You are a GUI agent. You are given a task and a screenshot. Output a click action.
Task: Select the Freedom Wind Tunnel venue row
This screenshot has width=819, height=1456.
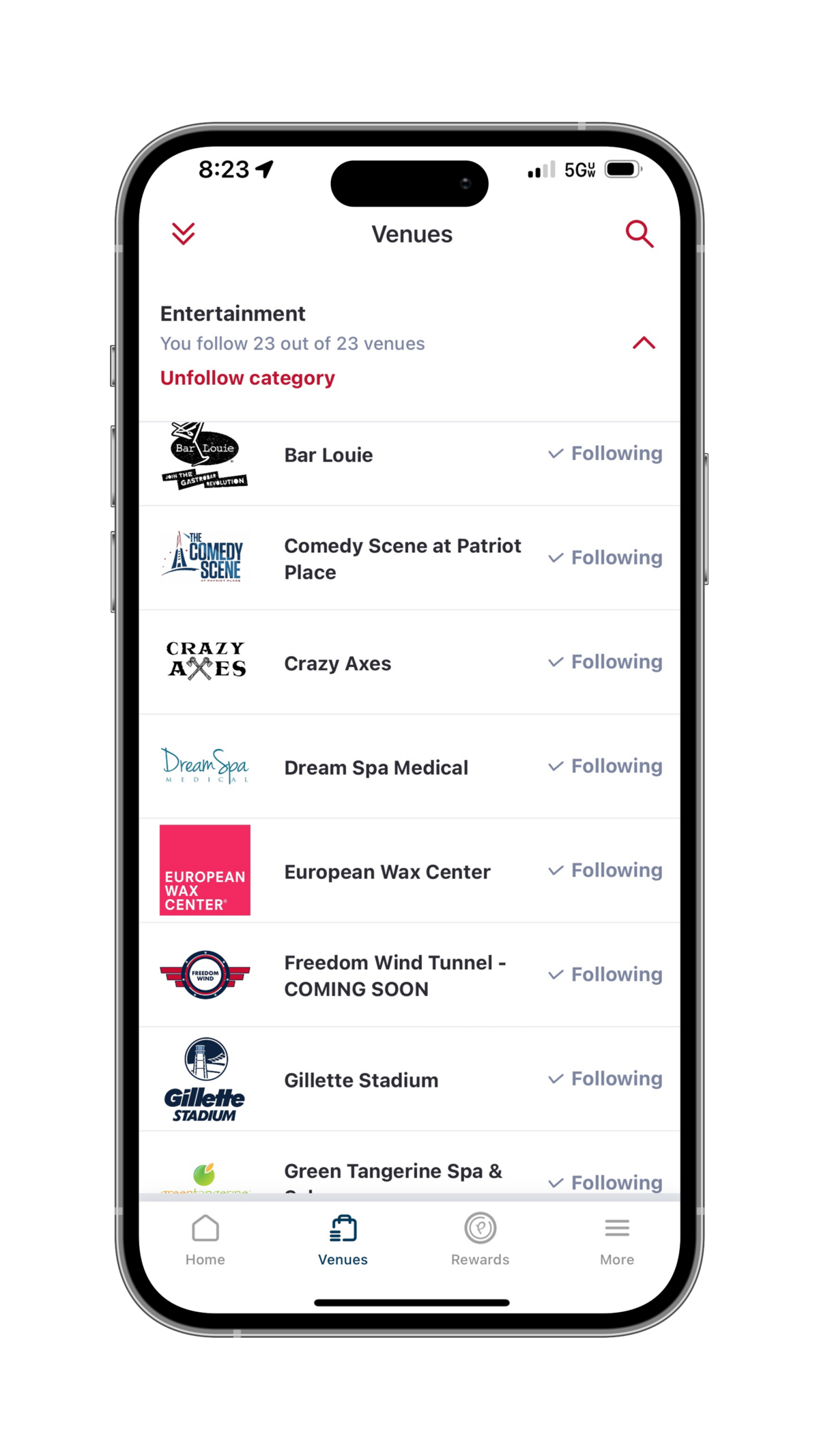[394, 975]
